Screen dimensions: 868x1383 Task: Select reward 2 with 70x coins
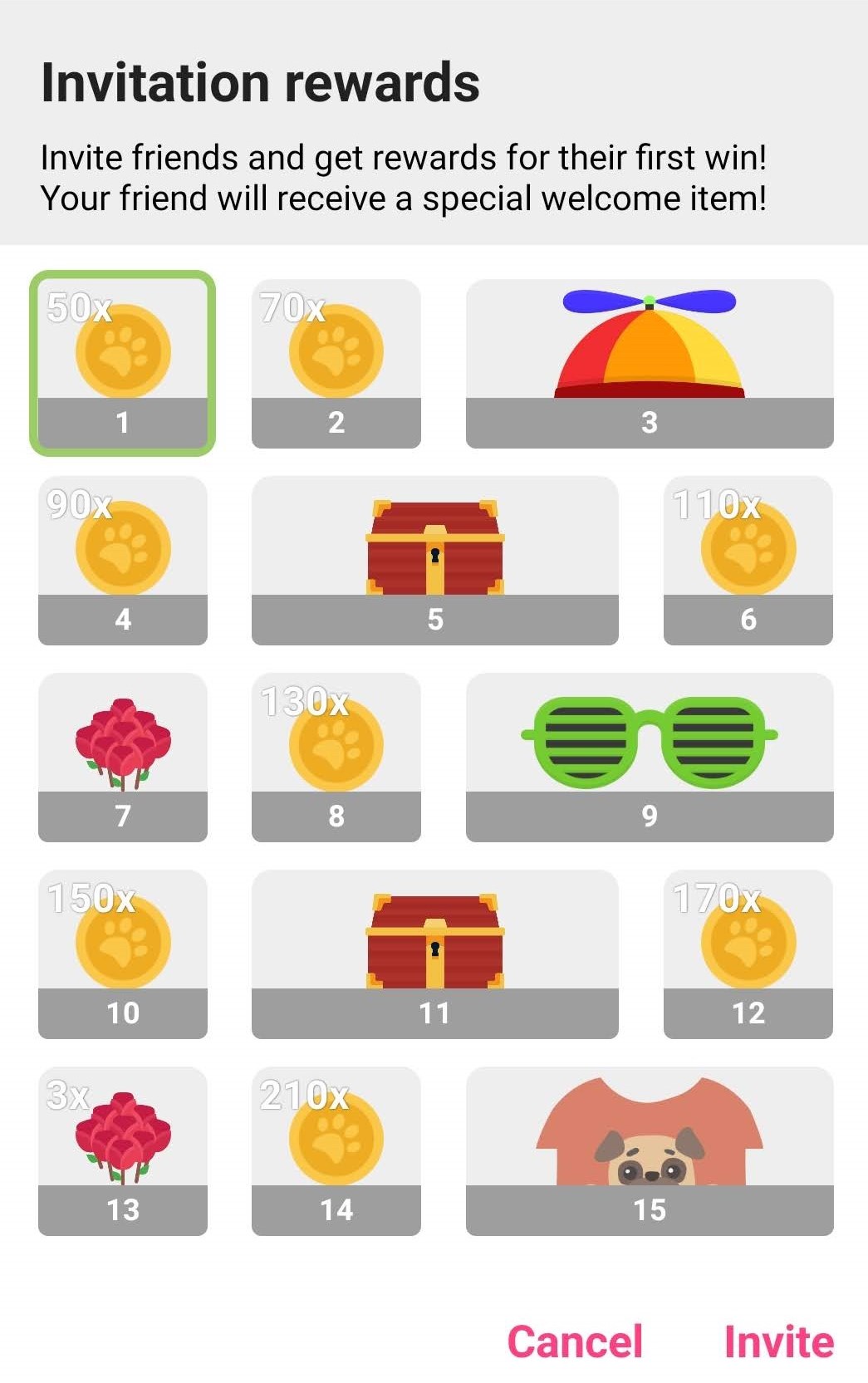point(336,364)
